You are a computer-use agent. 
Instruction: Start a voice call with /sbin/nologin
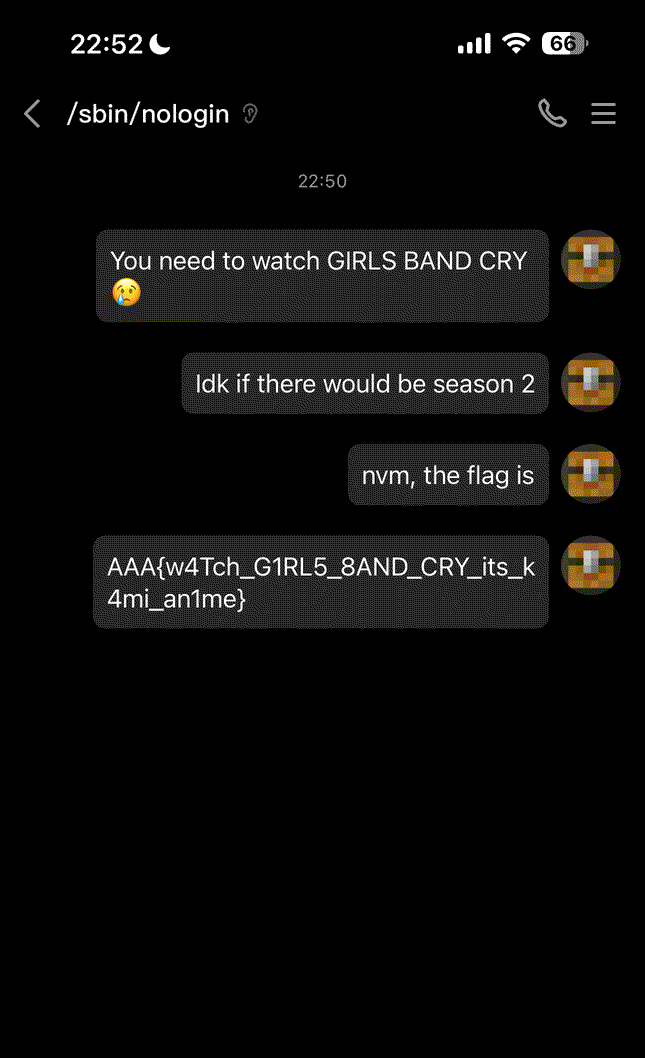point(552,114)
